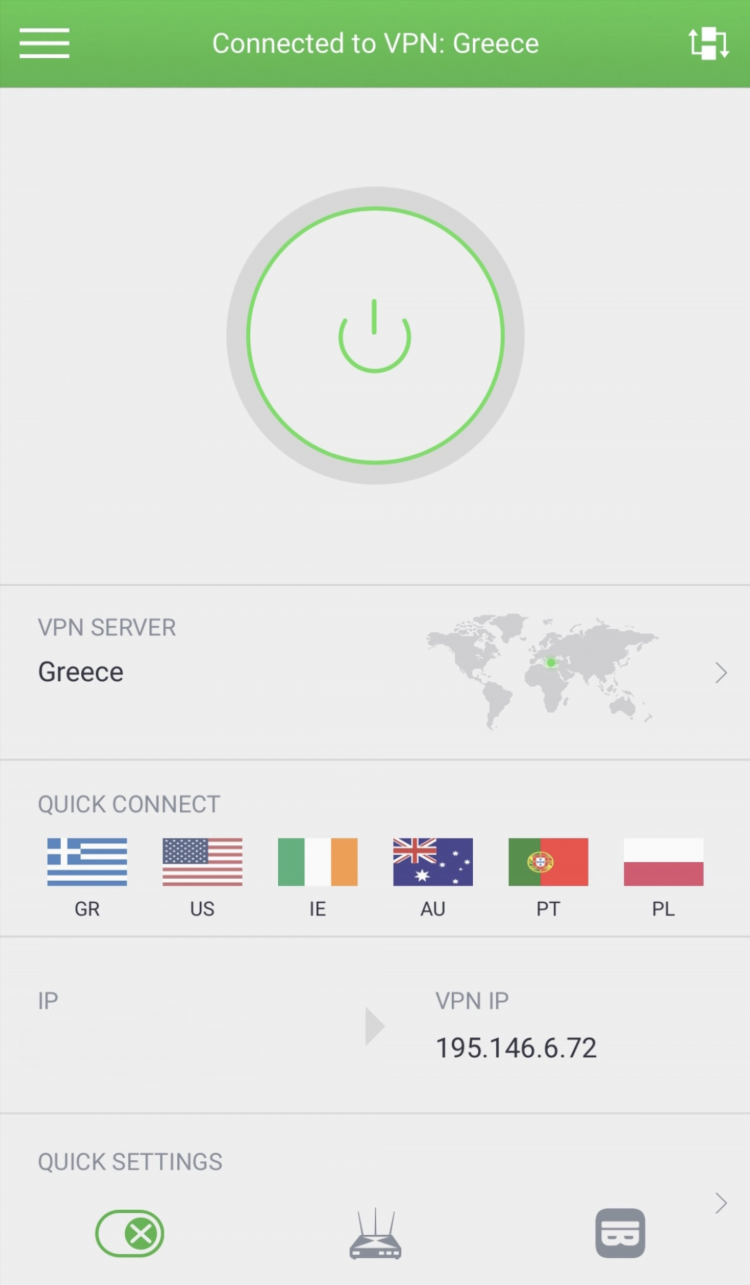
Task: Open the server switch icon in header
Action: pyautogui.click(x=708, y=43)
